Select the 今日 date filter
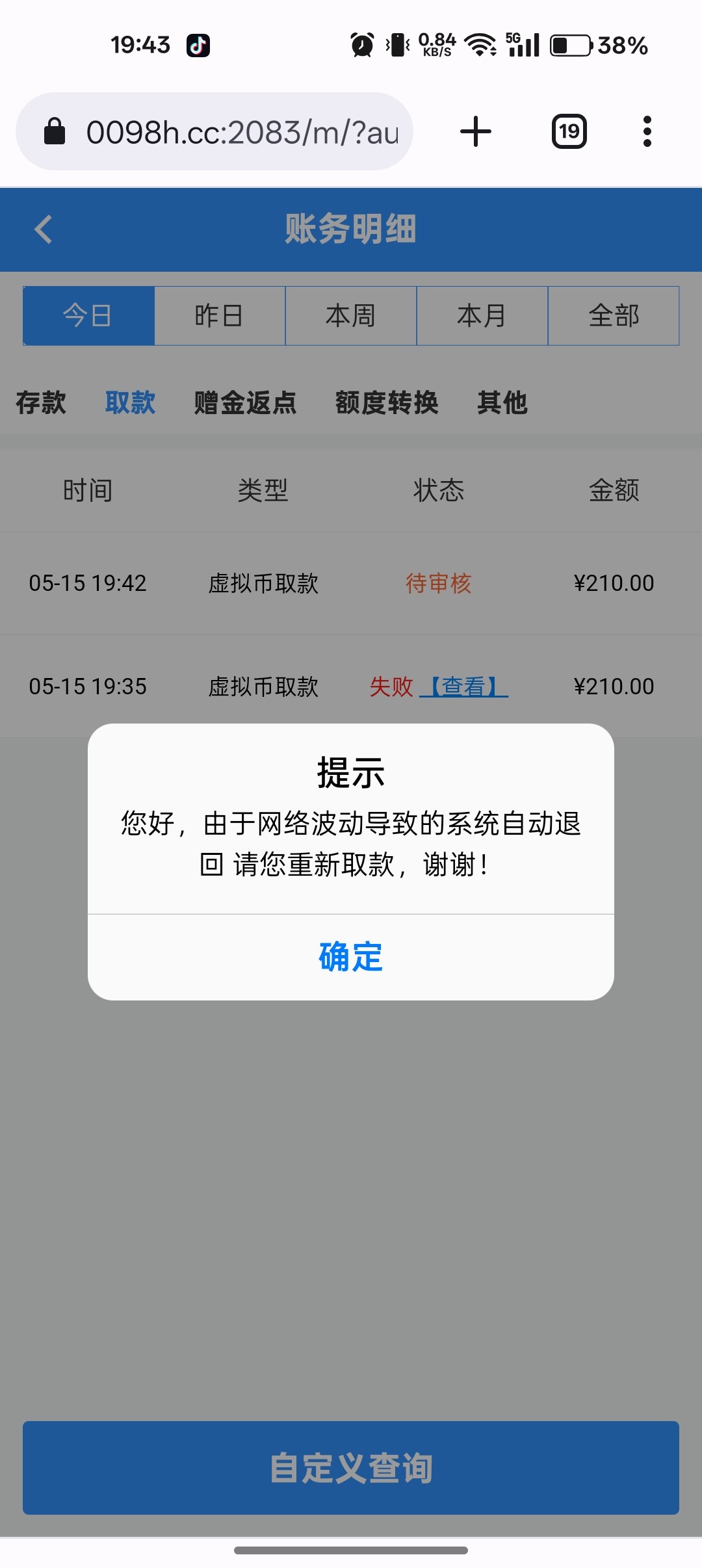 point(89,316)
